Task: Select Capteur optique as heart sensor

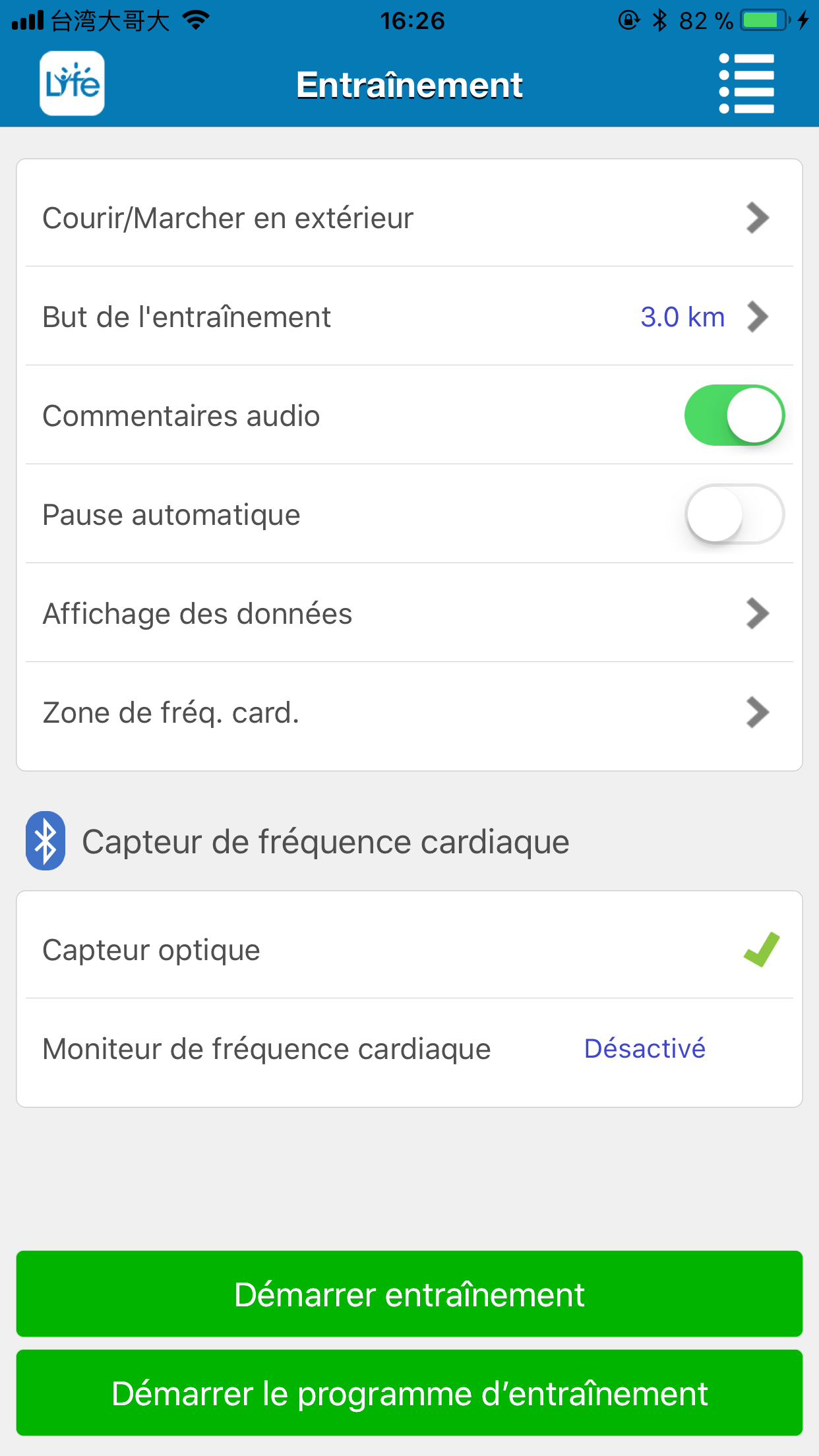Action: tap(409, 950)
